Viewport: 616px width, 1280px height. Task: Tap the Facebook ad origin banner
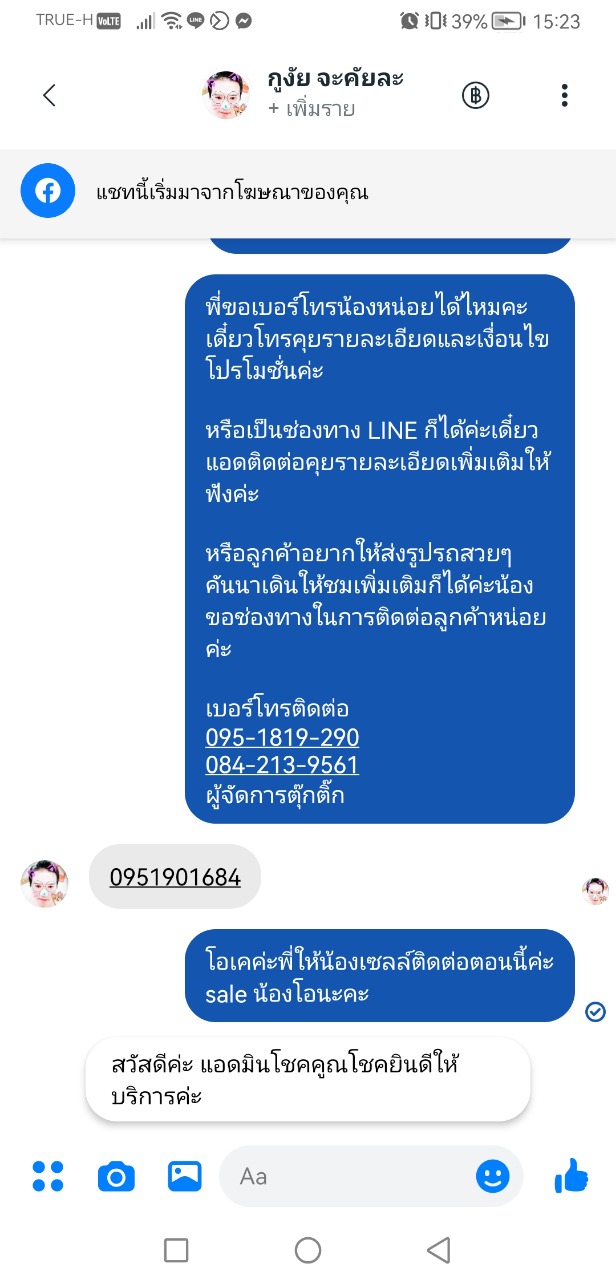click(x=308, y=192)
